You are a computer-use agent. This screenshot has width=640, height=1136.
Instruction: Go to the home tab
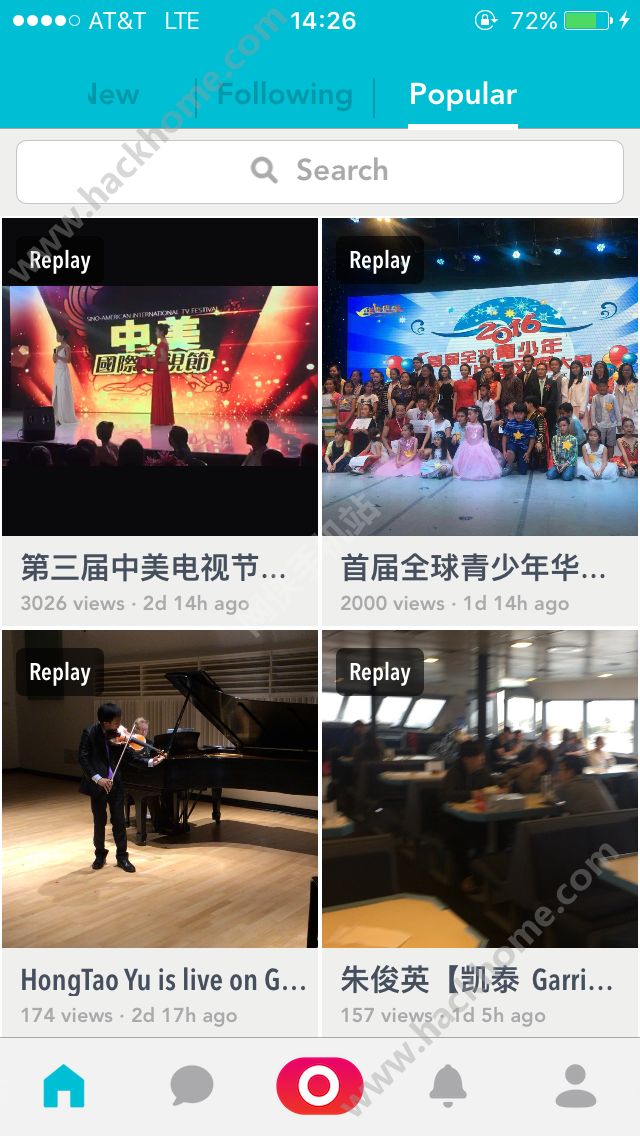[64, 1086]
